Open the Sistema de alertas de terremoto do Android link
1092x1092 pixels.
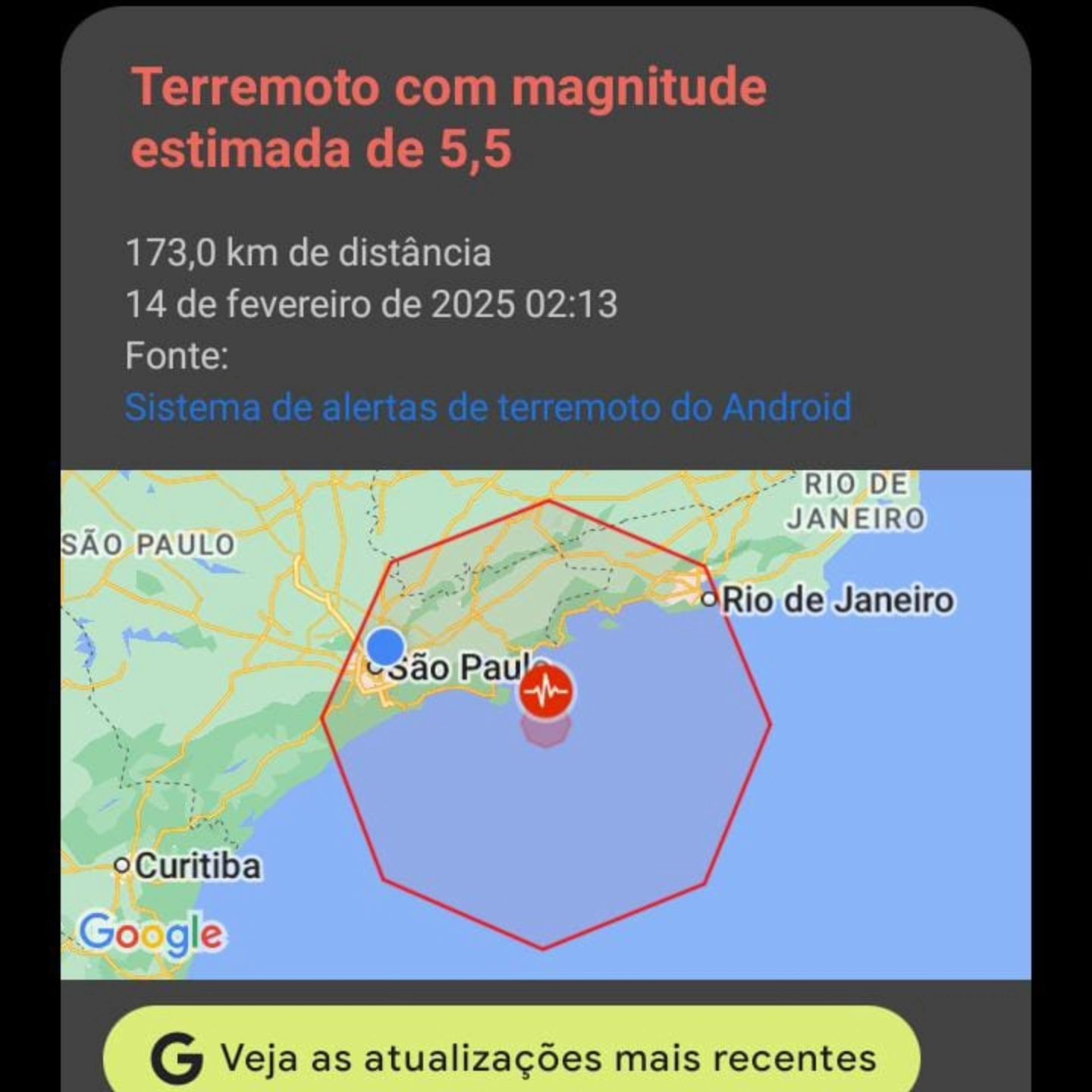[x=488, y=407]
